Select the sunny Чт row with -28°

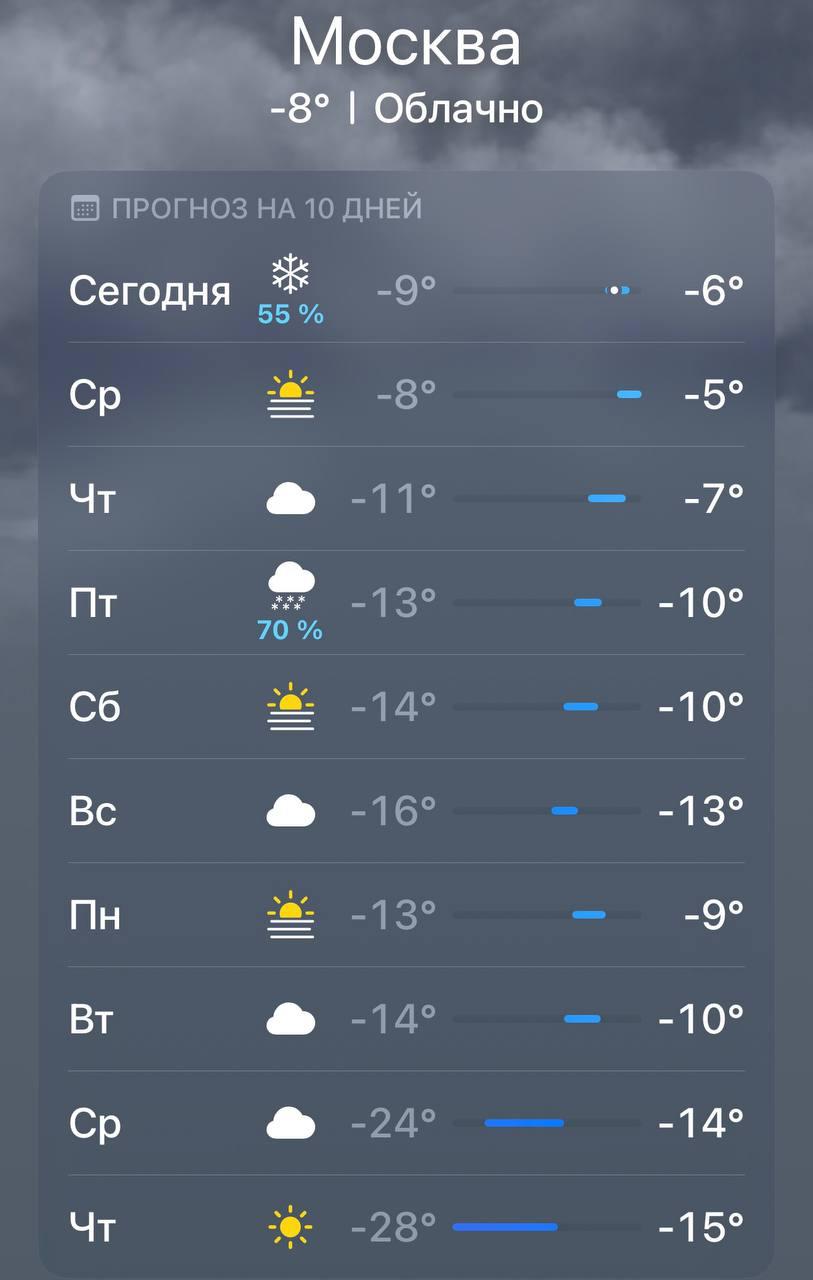(x=406, y=1226)
